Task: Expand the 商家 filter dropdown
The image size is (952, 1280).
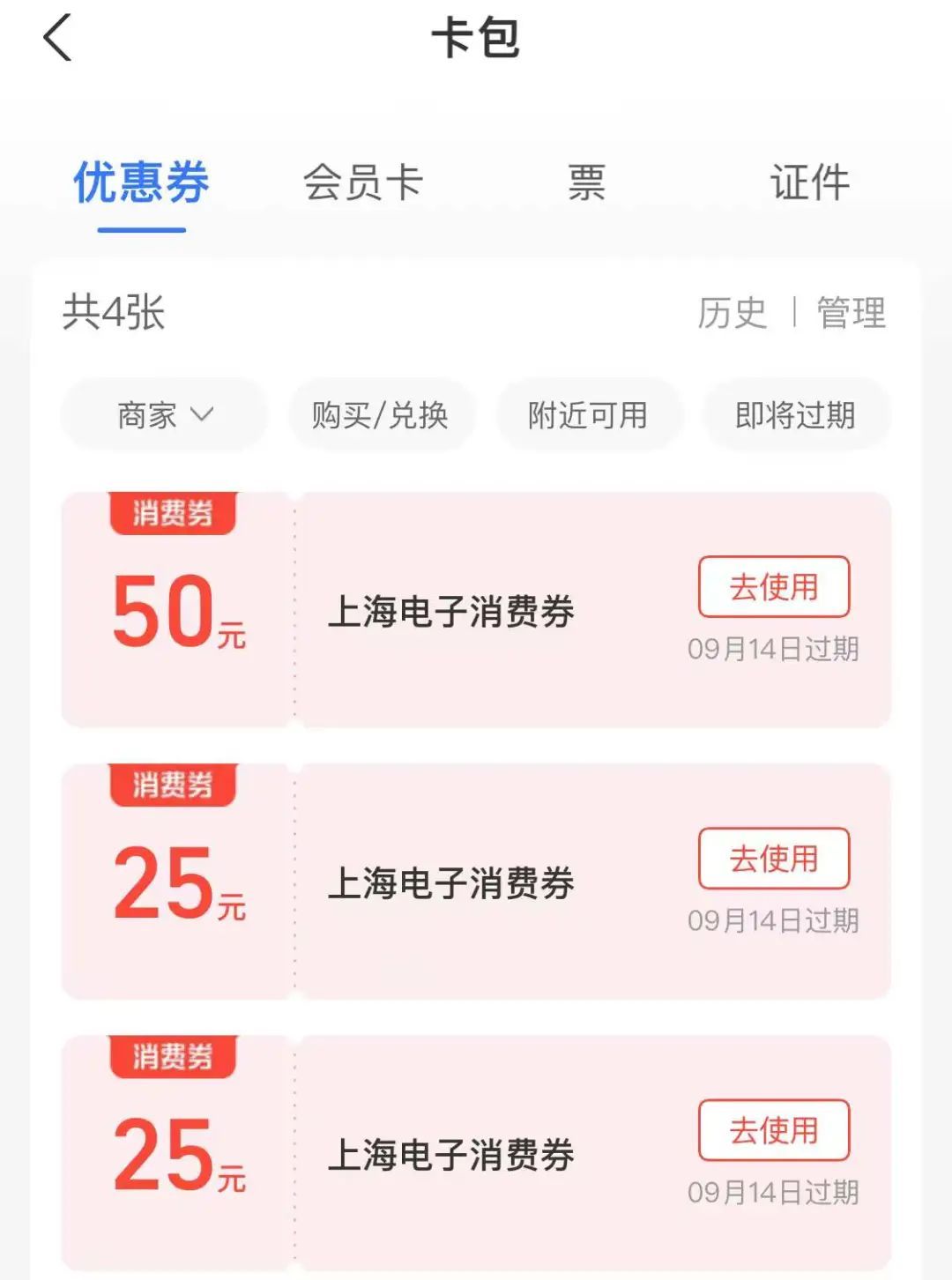Action: pyautogui.click(x=164, y=414)
